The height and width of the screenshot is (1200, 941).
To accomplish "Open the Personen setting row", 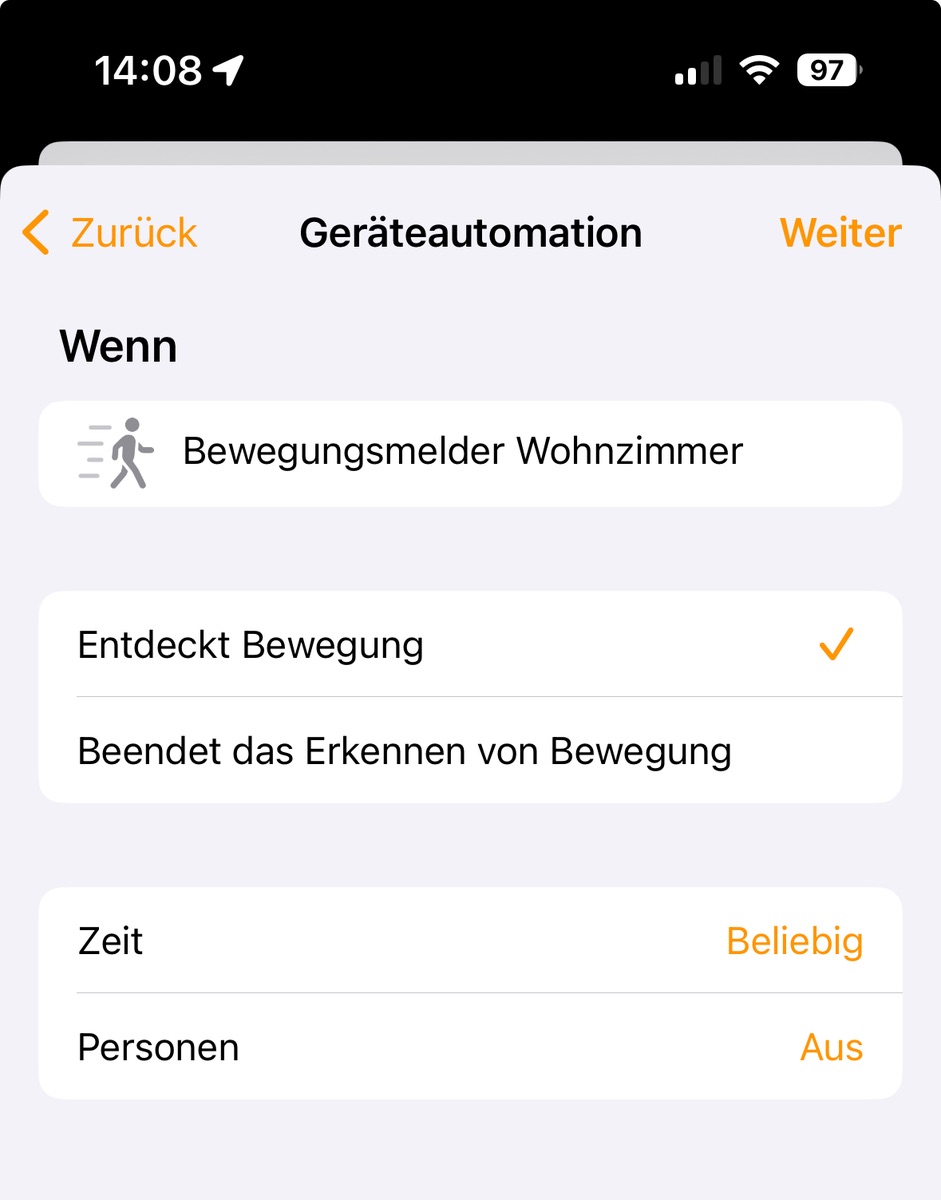I will click(470, 1047).
